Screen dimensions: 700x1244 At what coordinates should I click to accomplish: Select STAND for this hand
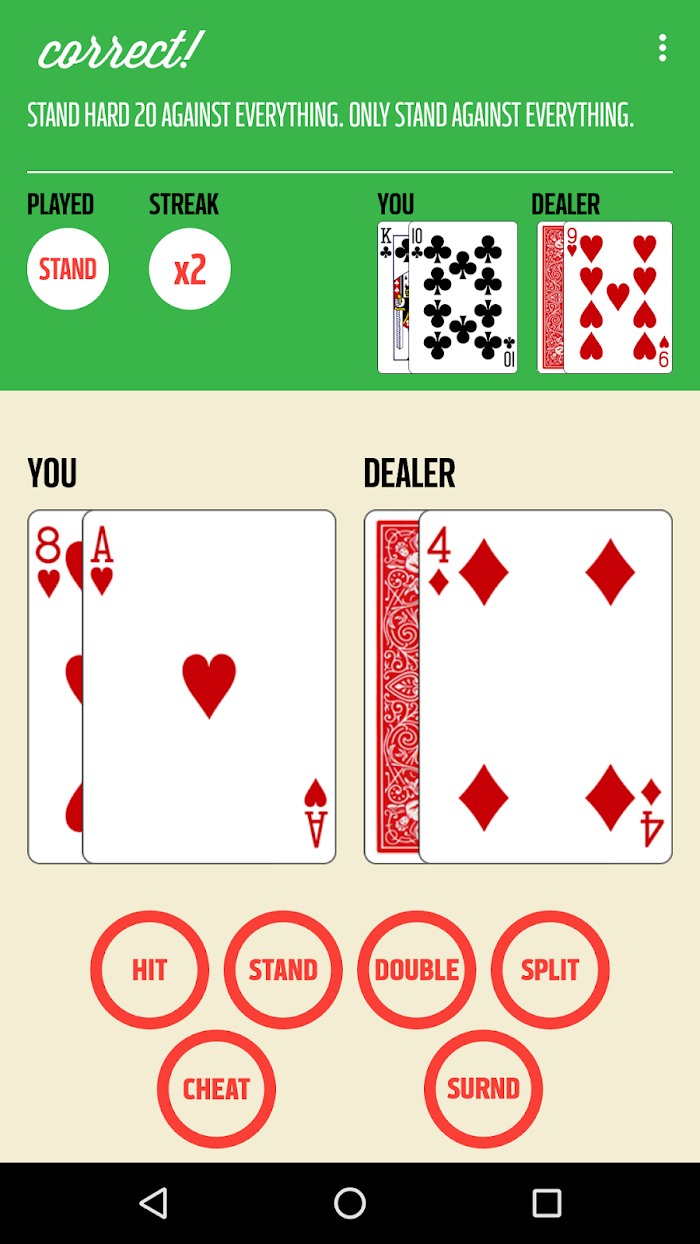[283, 970]
